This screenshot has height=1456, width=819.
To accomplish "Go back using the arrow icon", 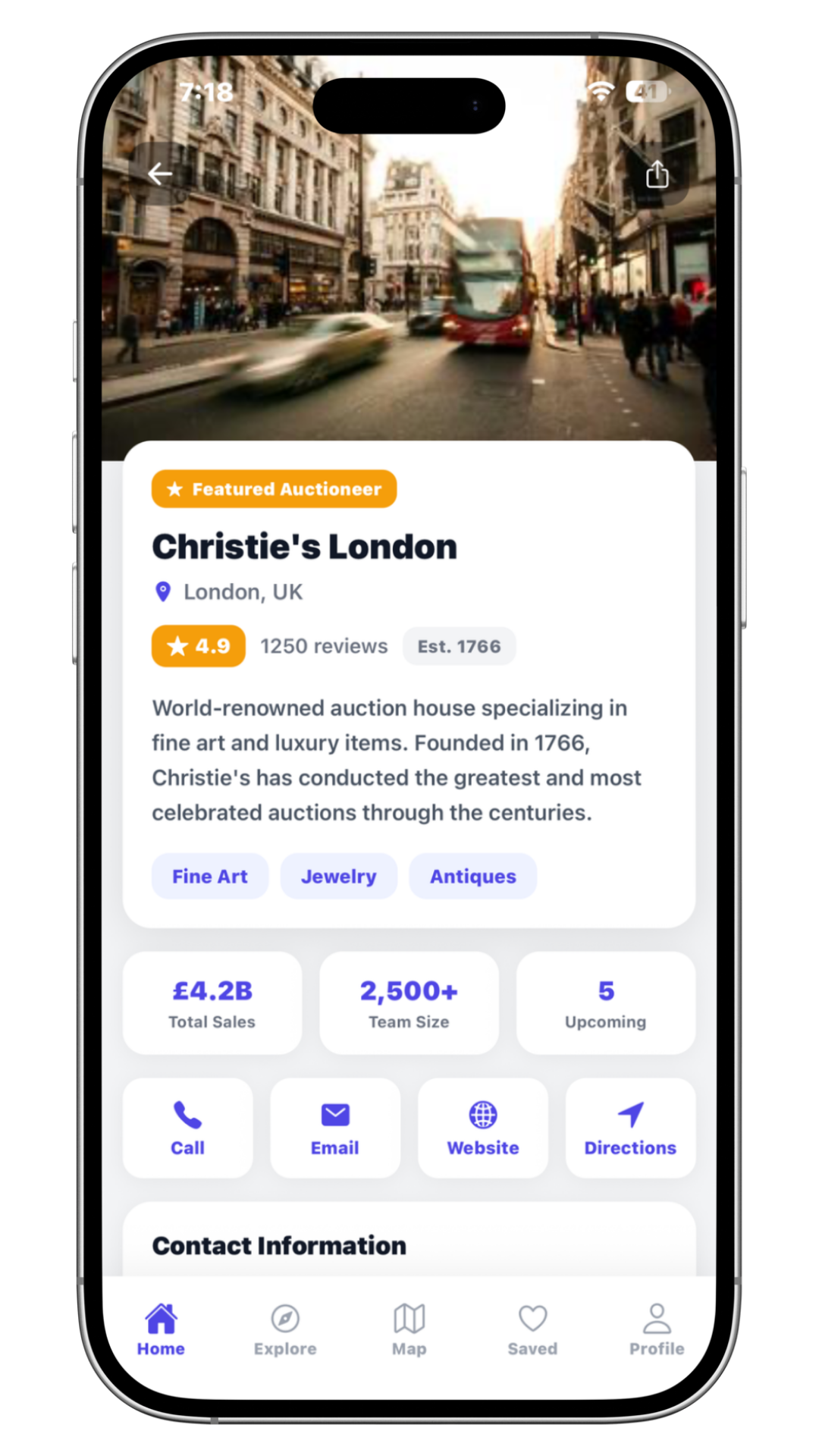I will coord(160,174).
